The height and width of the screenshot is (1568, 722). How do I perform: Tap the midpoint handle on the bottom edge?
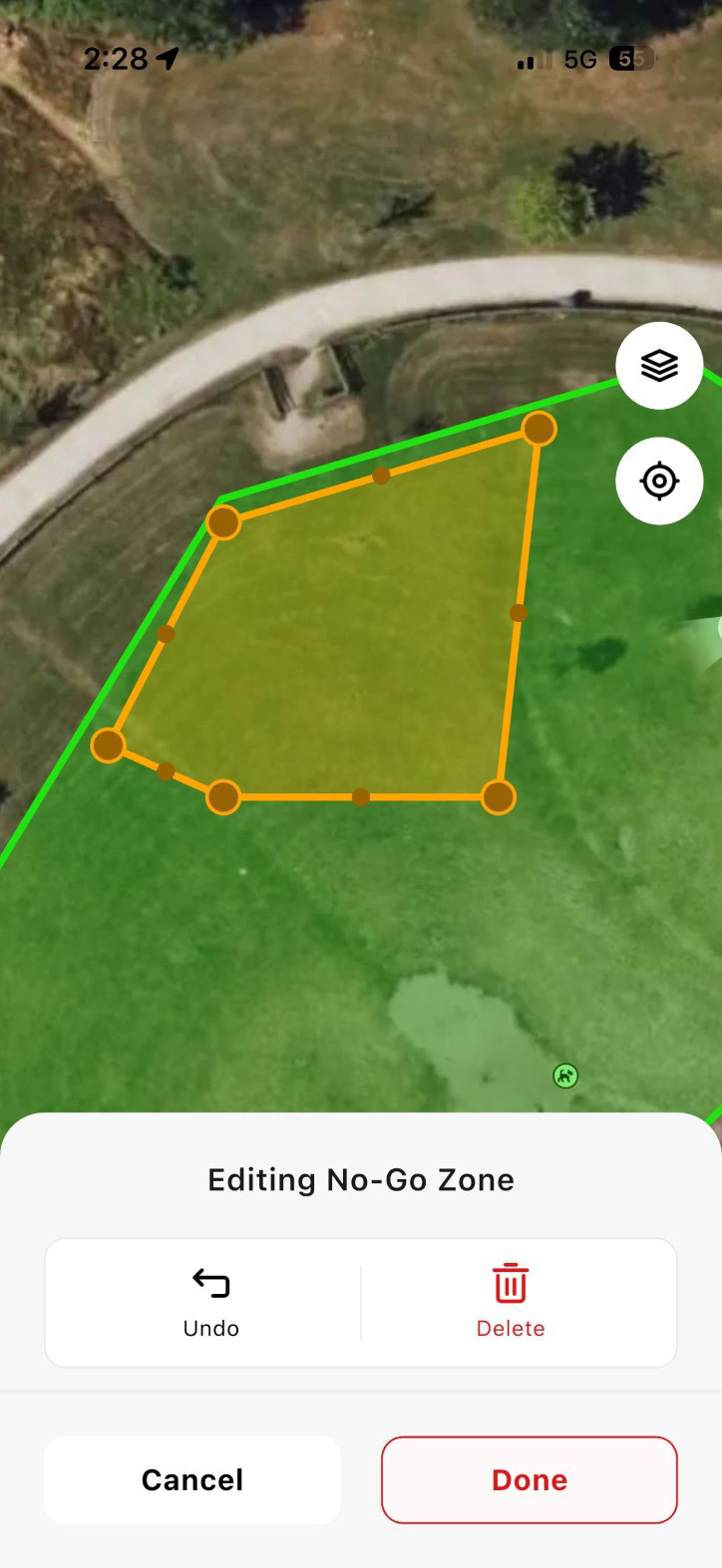click(361, 797)
